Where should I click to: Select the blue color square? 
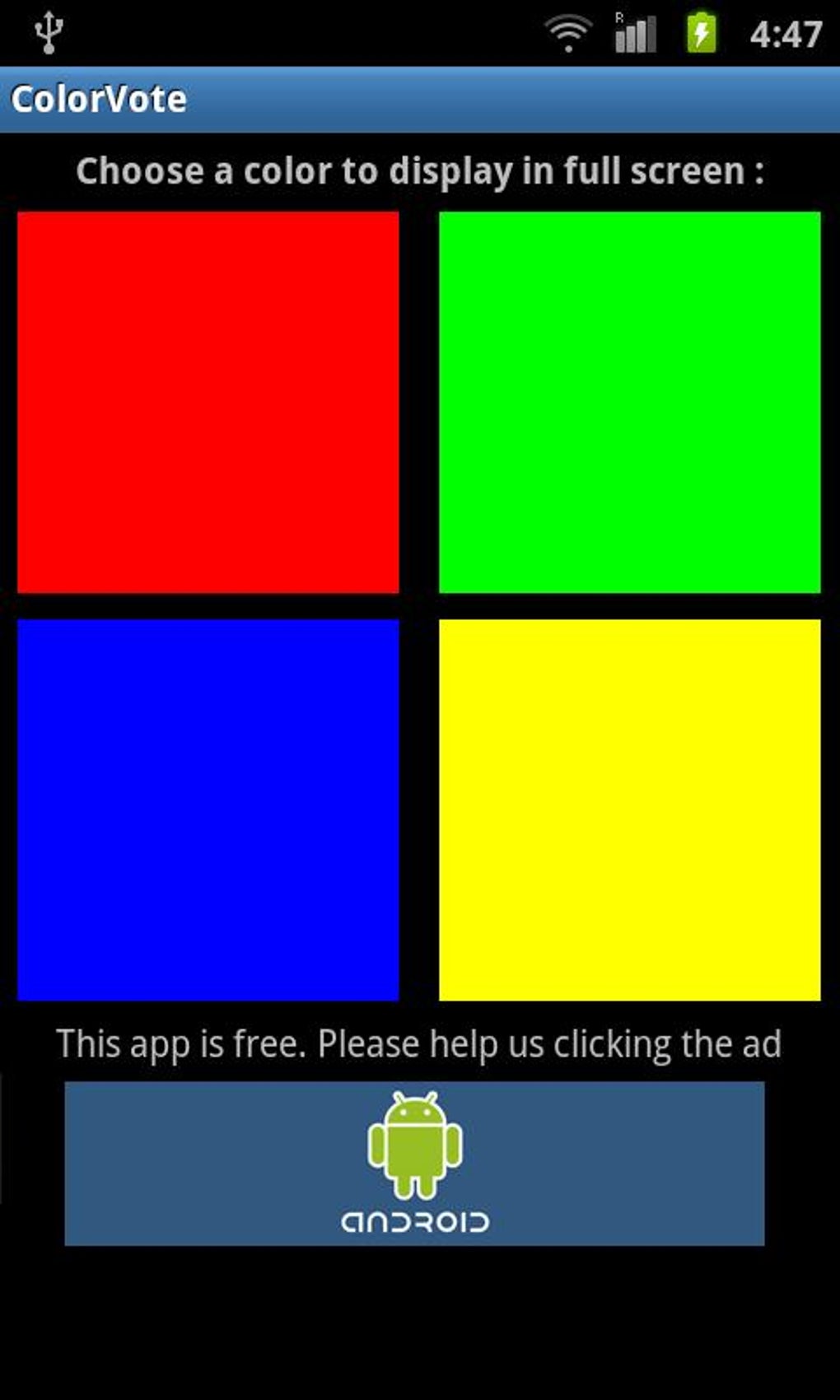tap(208, 810)
